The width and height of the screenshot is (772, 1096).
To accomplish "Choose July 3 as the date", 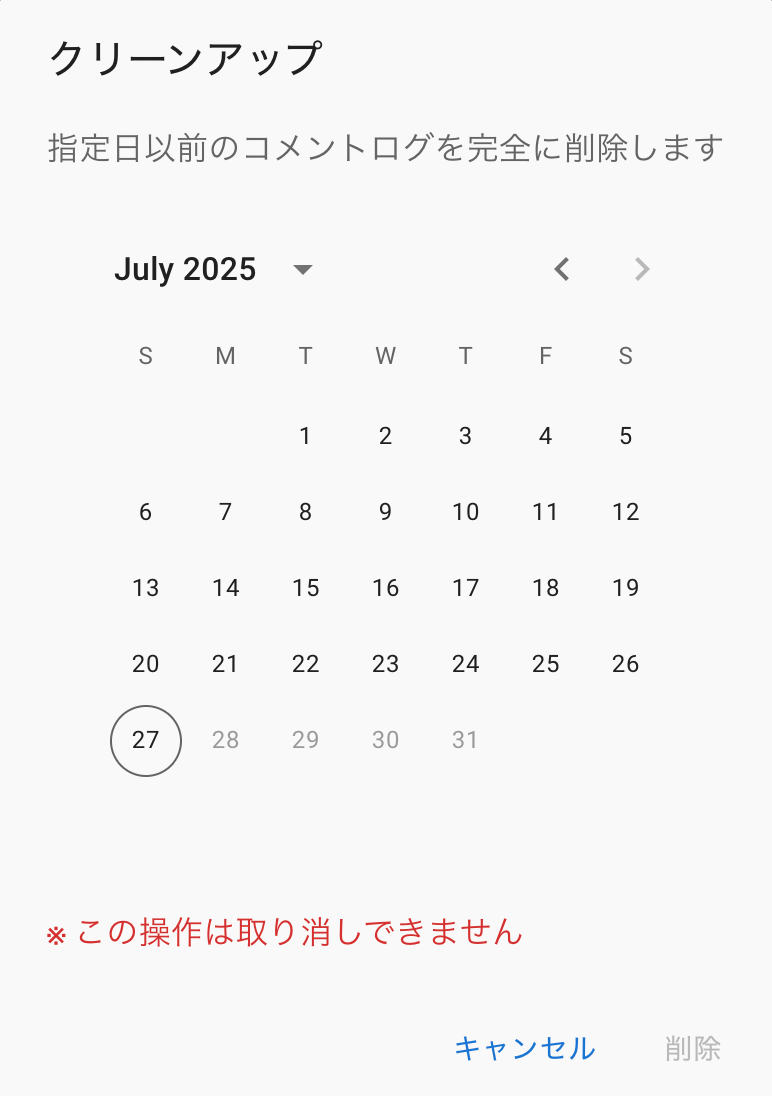I will coord(466,436).
